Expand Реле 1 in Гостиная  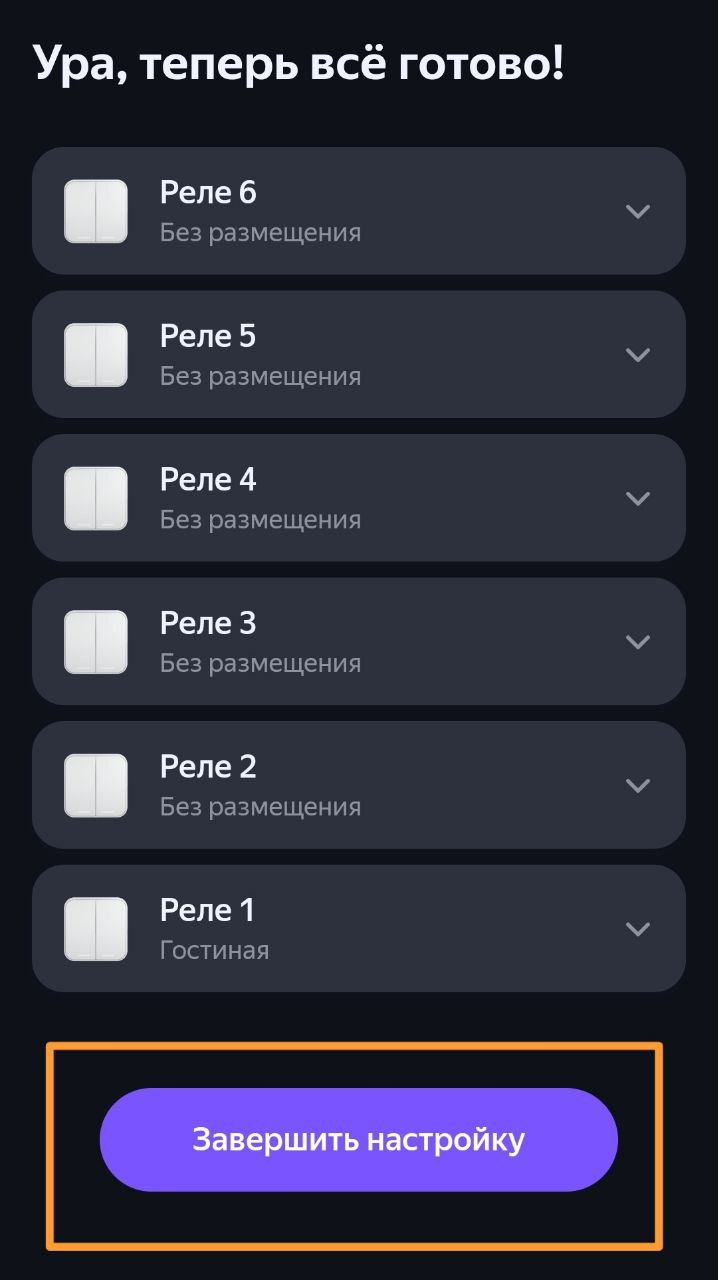point(637,929)
